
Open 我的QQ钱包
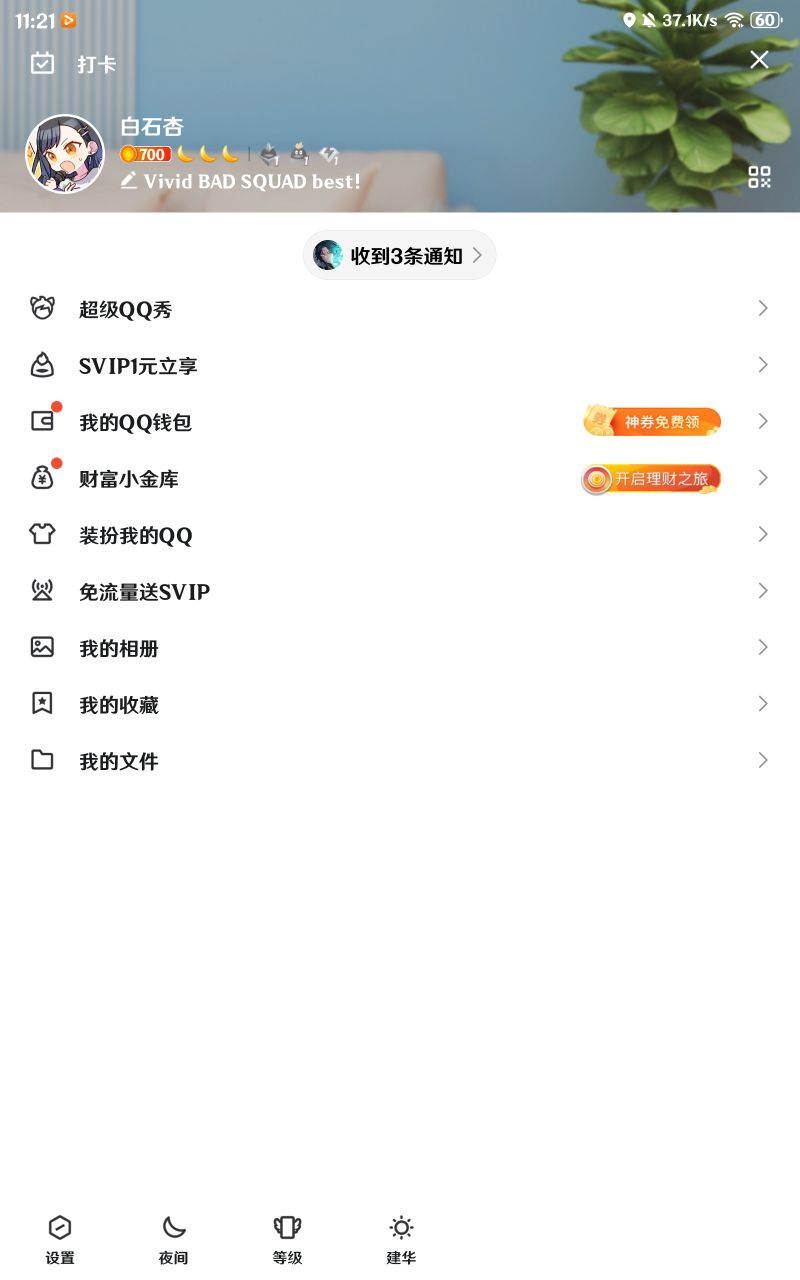coord(400,422)
